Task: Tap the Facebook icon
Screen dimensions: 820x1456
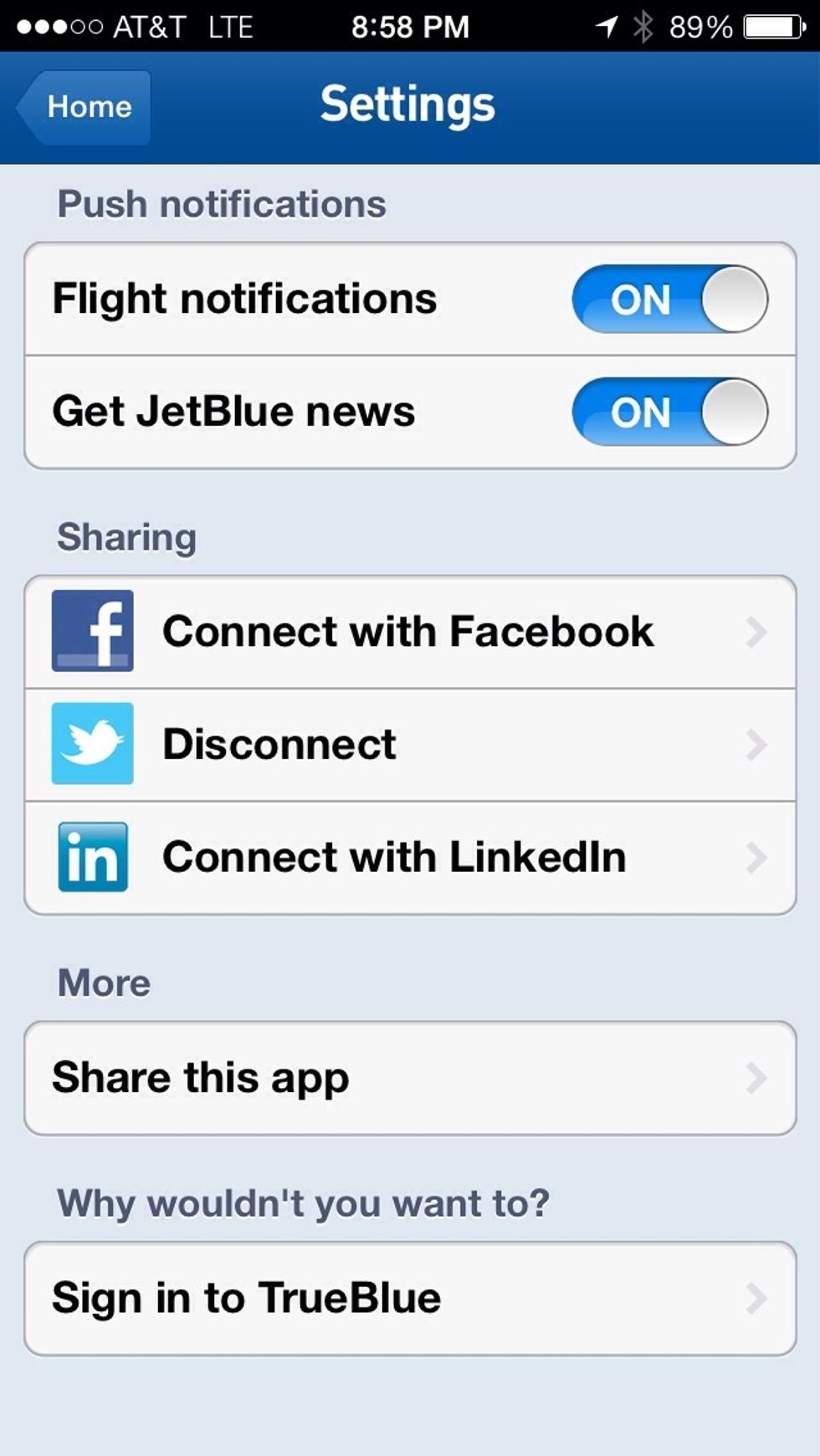Action: (92, 632)
